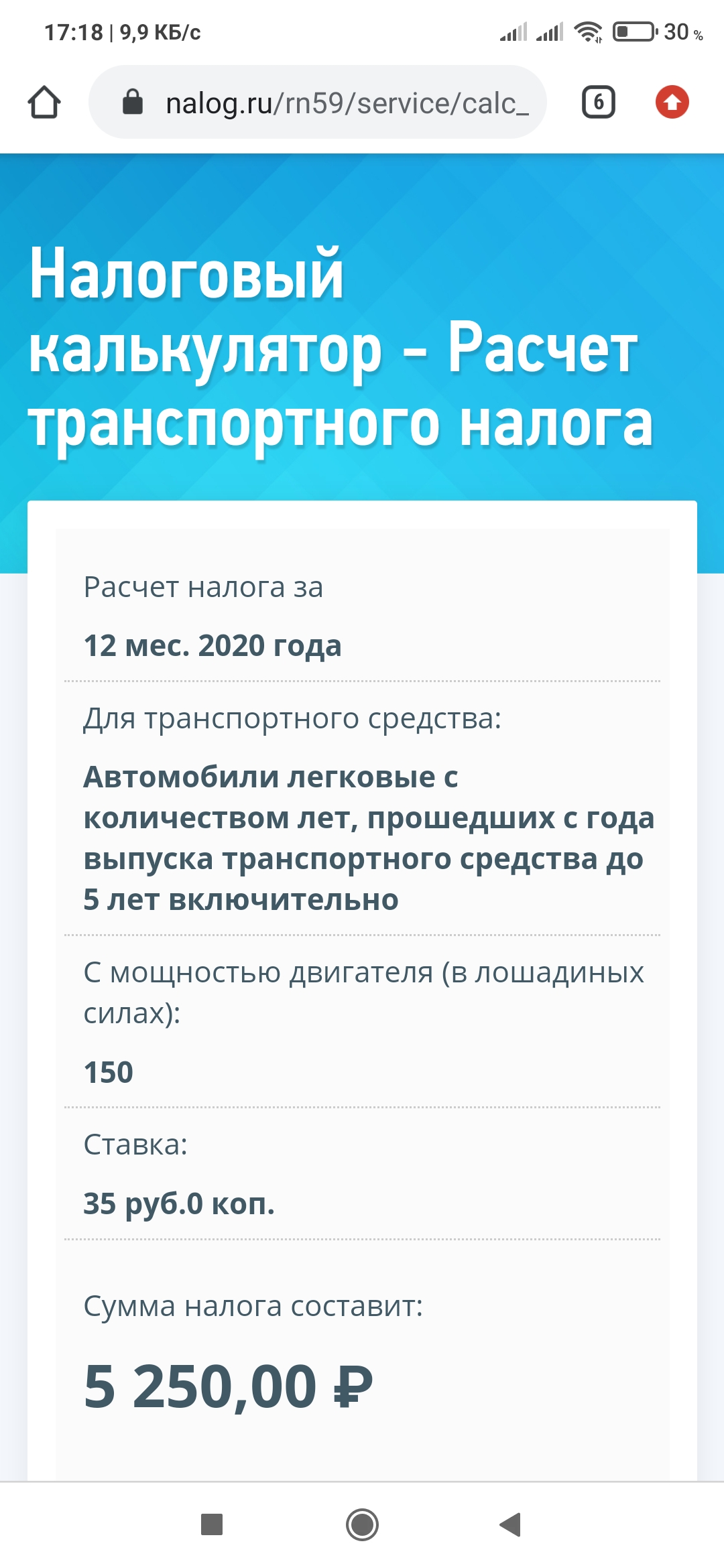Go back with the system back button
Image resolution: width=724 pixels, height=1568 pixels.
coord(511,1524)
